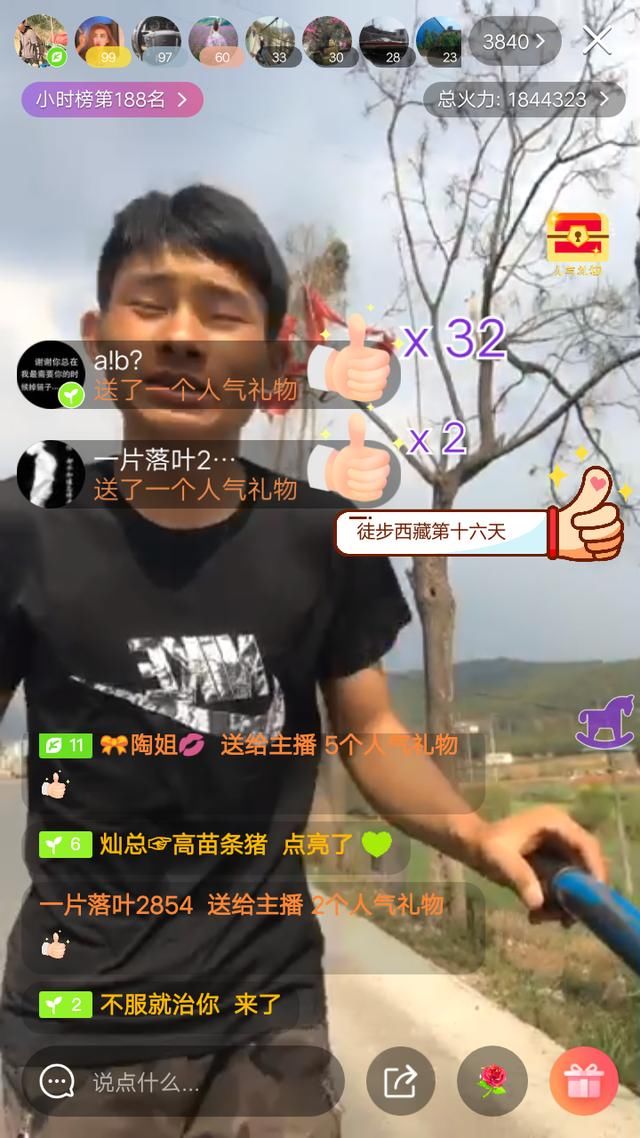Share this live stream
The width and height of the screenshot is (640, 1138).
tap(400, 1081)
